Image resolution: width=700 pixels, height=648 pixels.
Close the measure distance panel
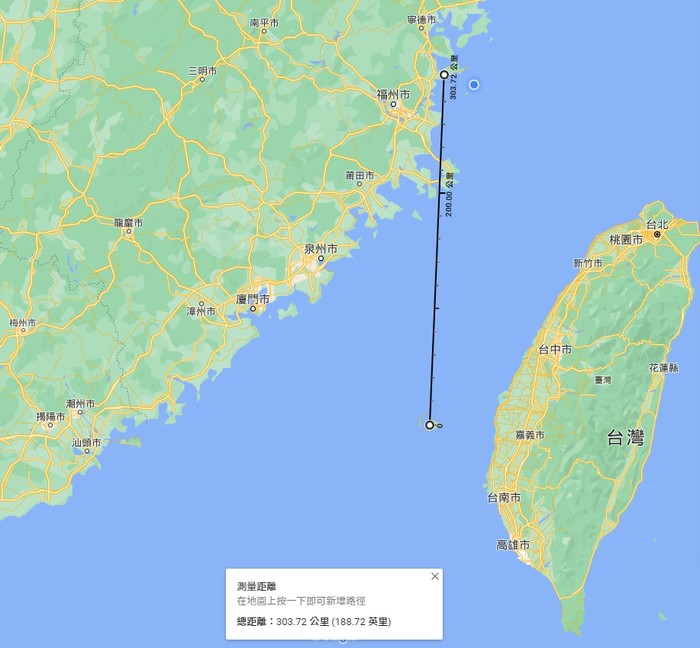(434, 577)
